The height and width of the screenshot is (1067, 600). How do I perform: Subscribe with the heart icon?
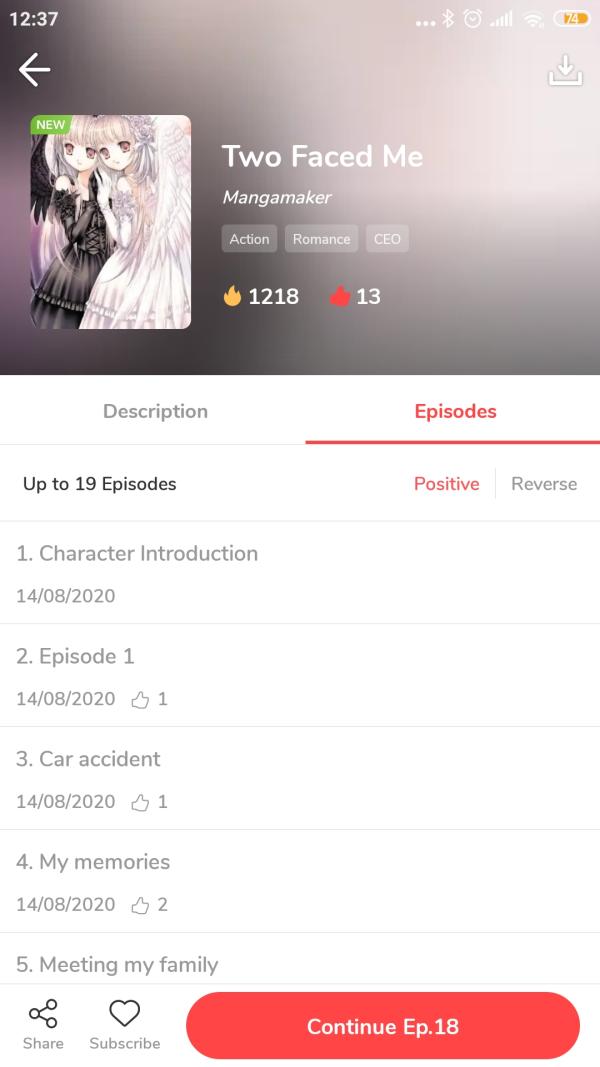click(x=124, y=1025)
